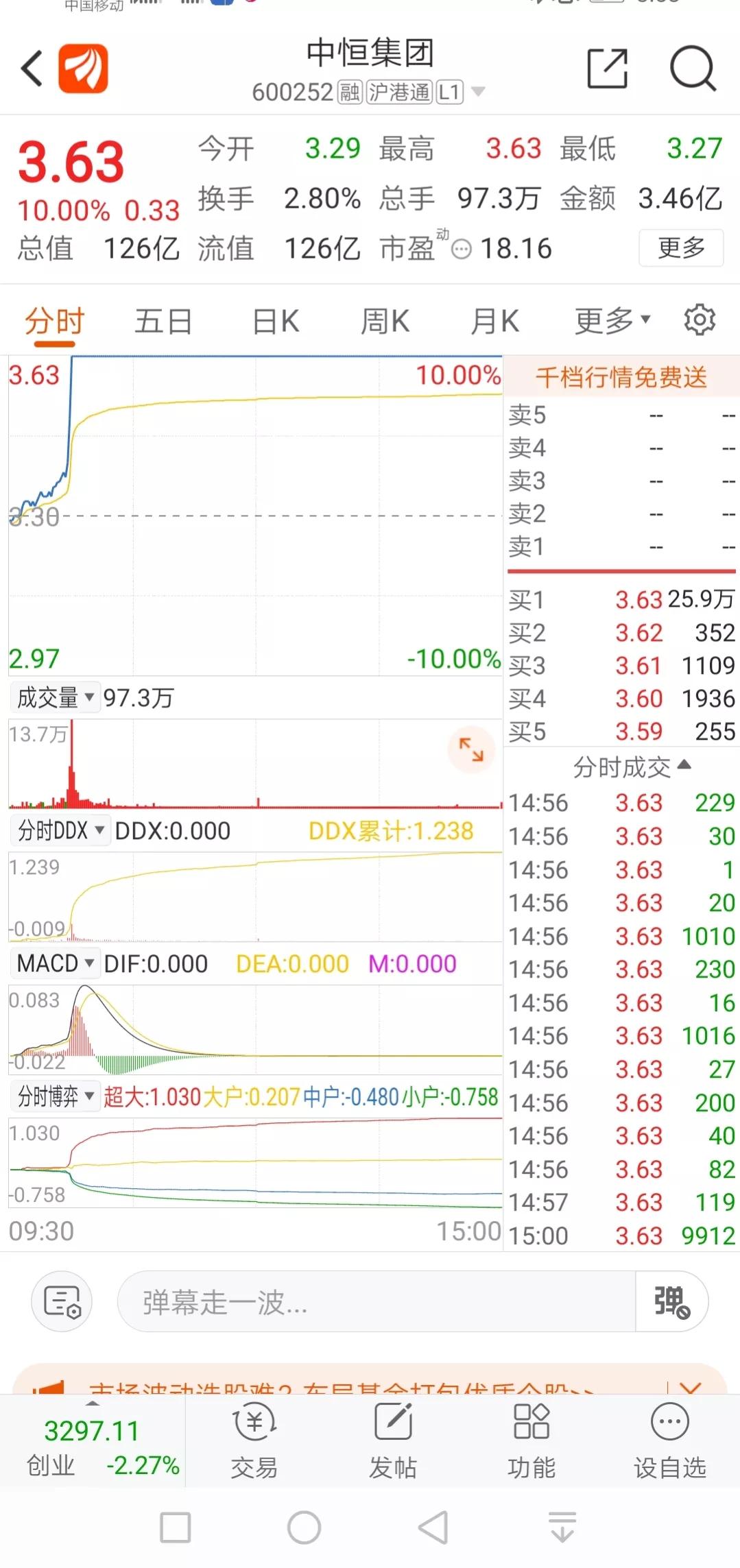This screenshot has height=1568, width=740.
Task: Open chart settings with the gear icon
Action: (699, 319)
